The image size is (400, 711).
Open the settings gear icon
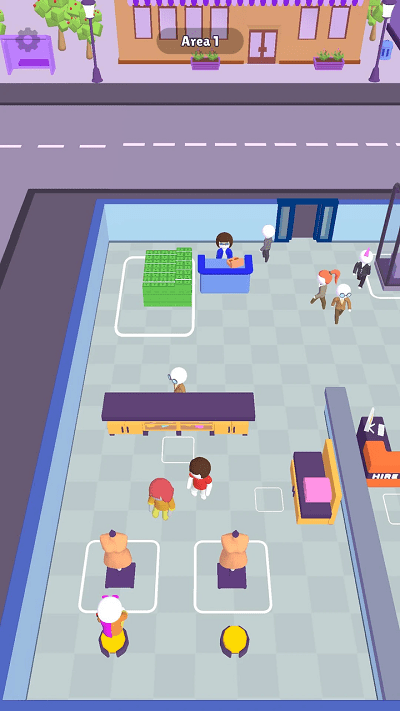28,40
